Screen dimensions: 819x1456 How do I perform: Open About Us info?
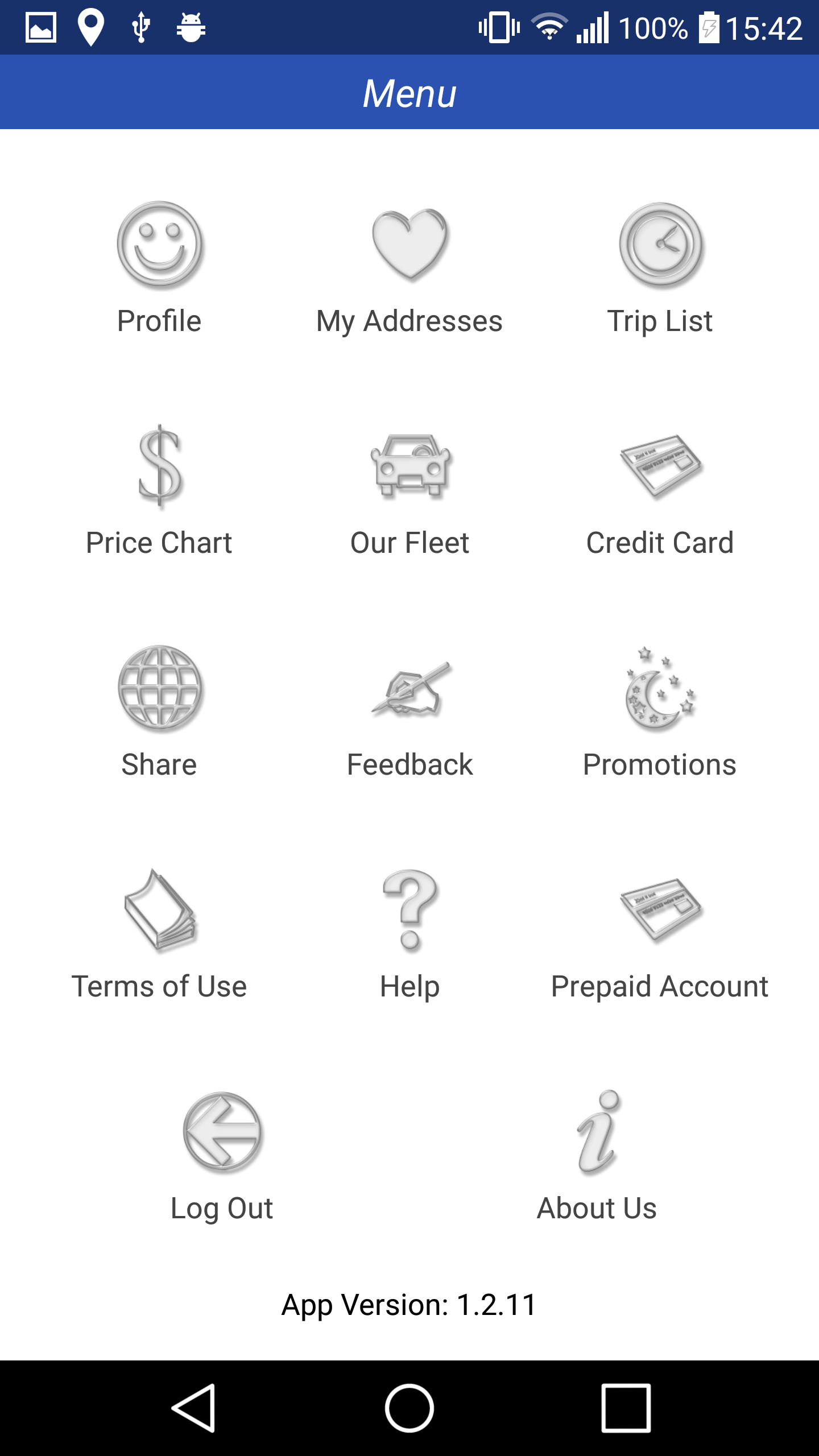click(597, 1156)
